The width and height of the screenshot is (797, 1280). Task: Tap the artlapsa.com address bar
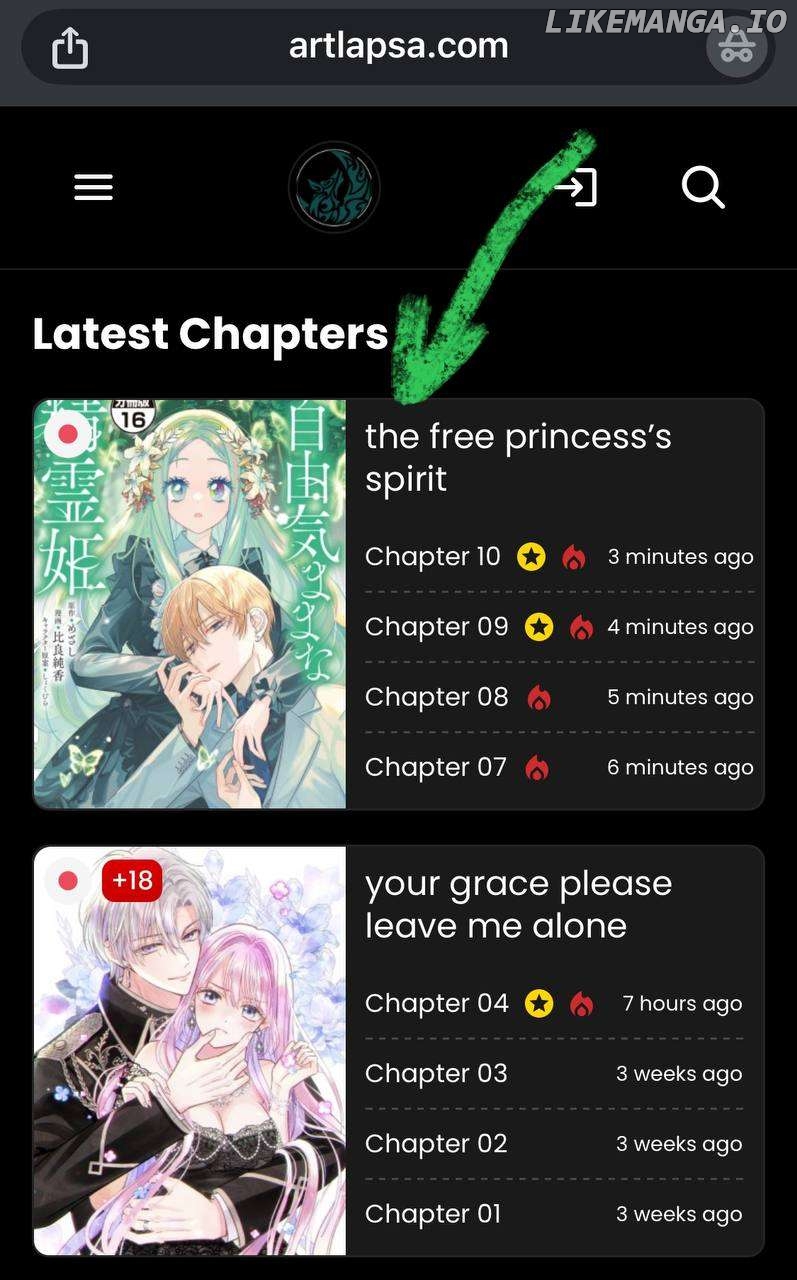(398, 46)
